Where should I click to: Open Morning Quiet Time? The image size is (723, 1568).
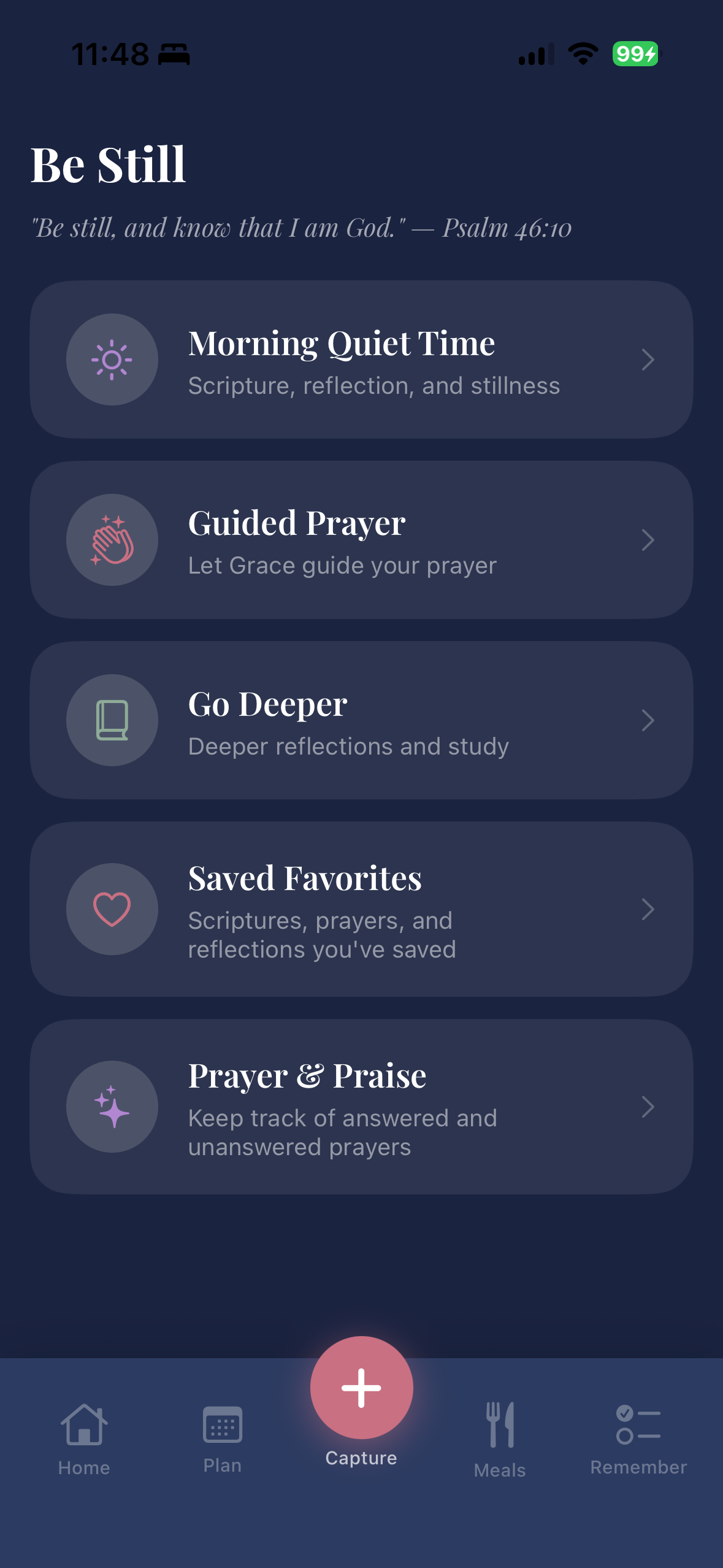(361, 359)
